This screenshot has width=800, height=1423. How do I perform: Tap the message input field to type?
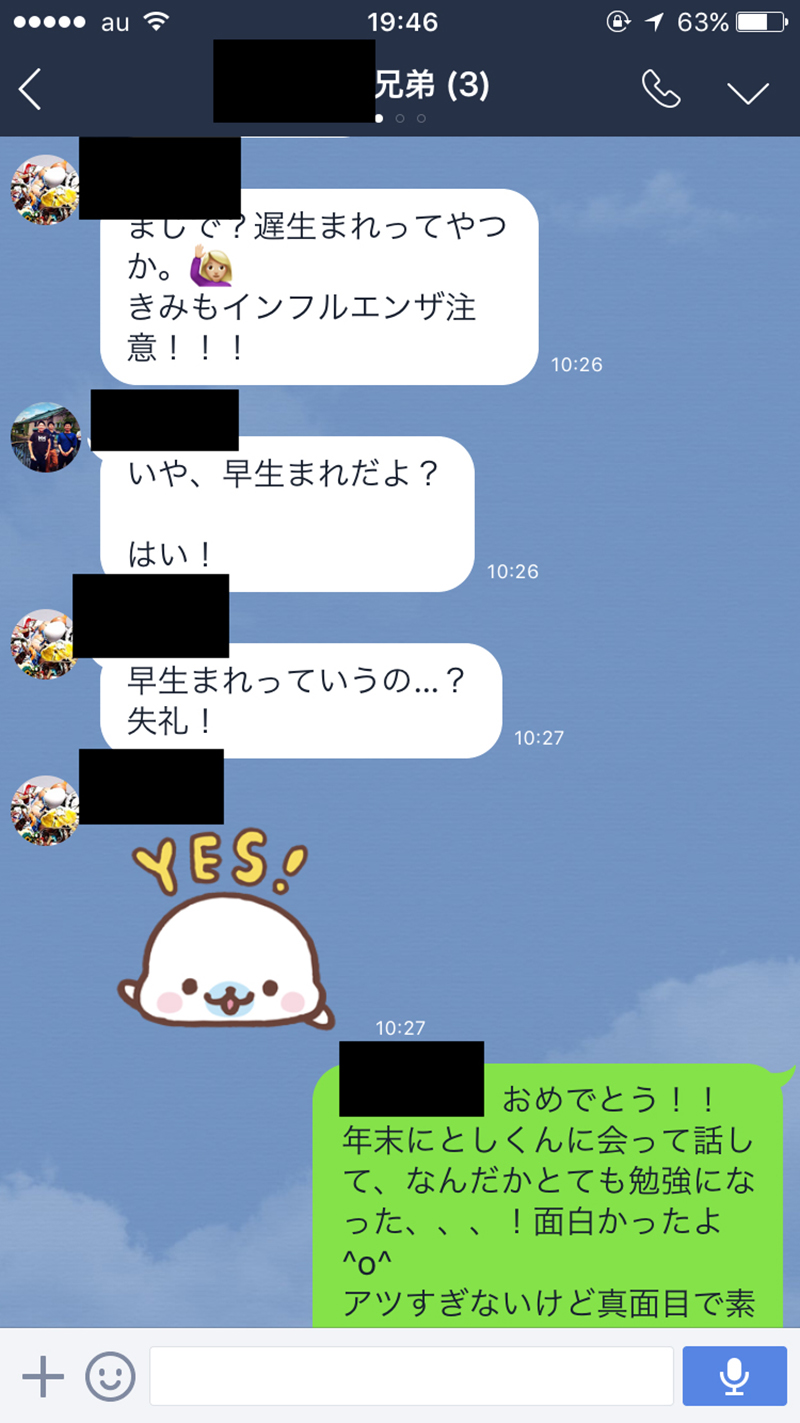point(410,1375)
